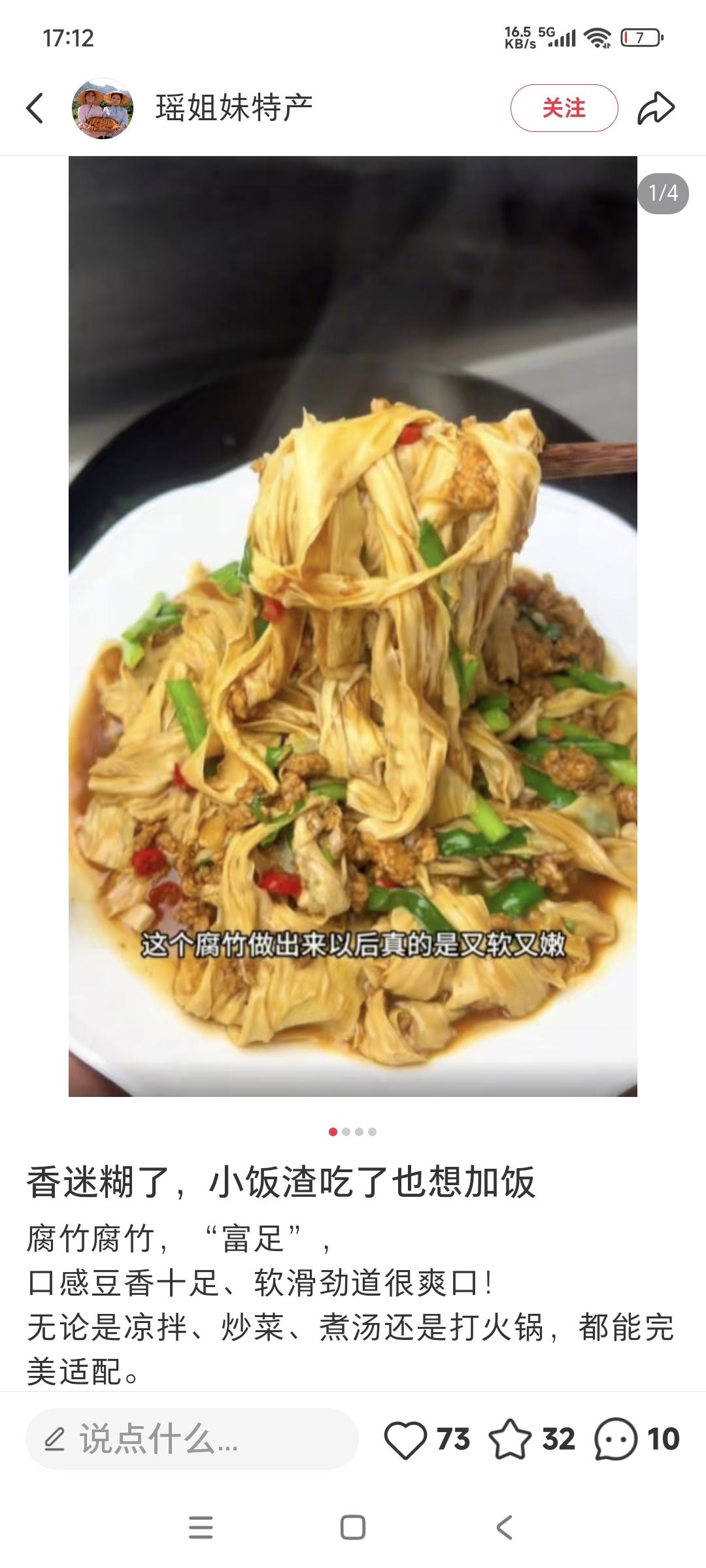Follow the author with 关注 button

[x=564, y=108]
